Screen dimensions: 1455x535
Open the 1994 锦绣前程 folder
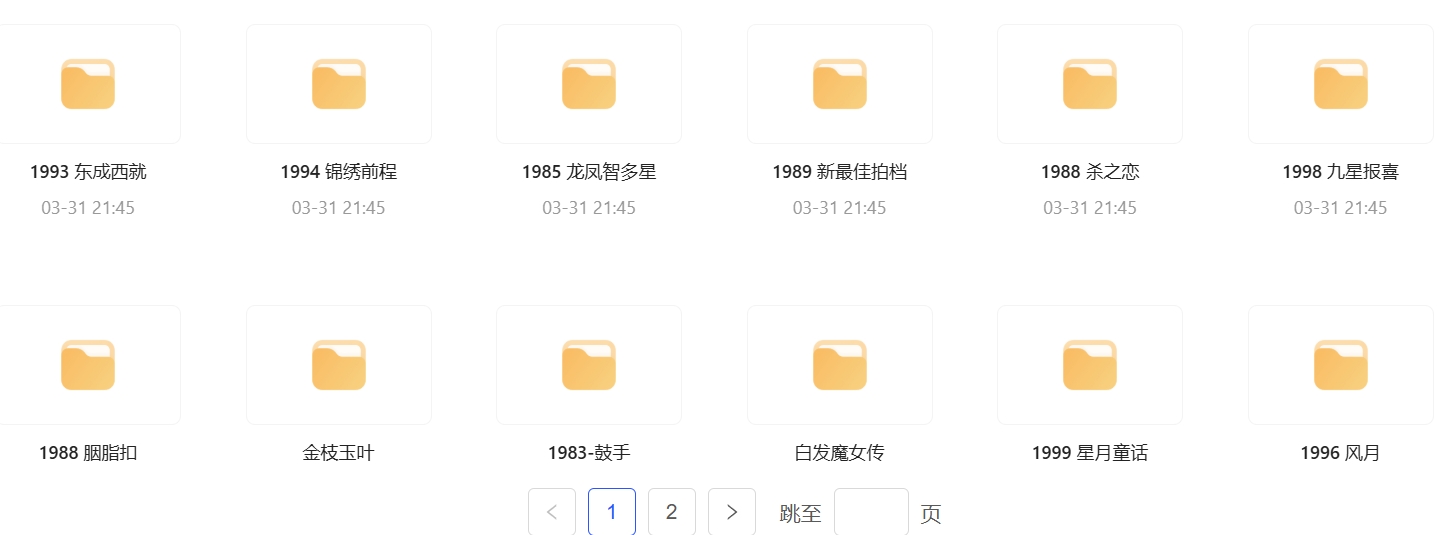[x=338, y=85]
